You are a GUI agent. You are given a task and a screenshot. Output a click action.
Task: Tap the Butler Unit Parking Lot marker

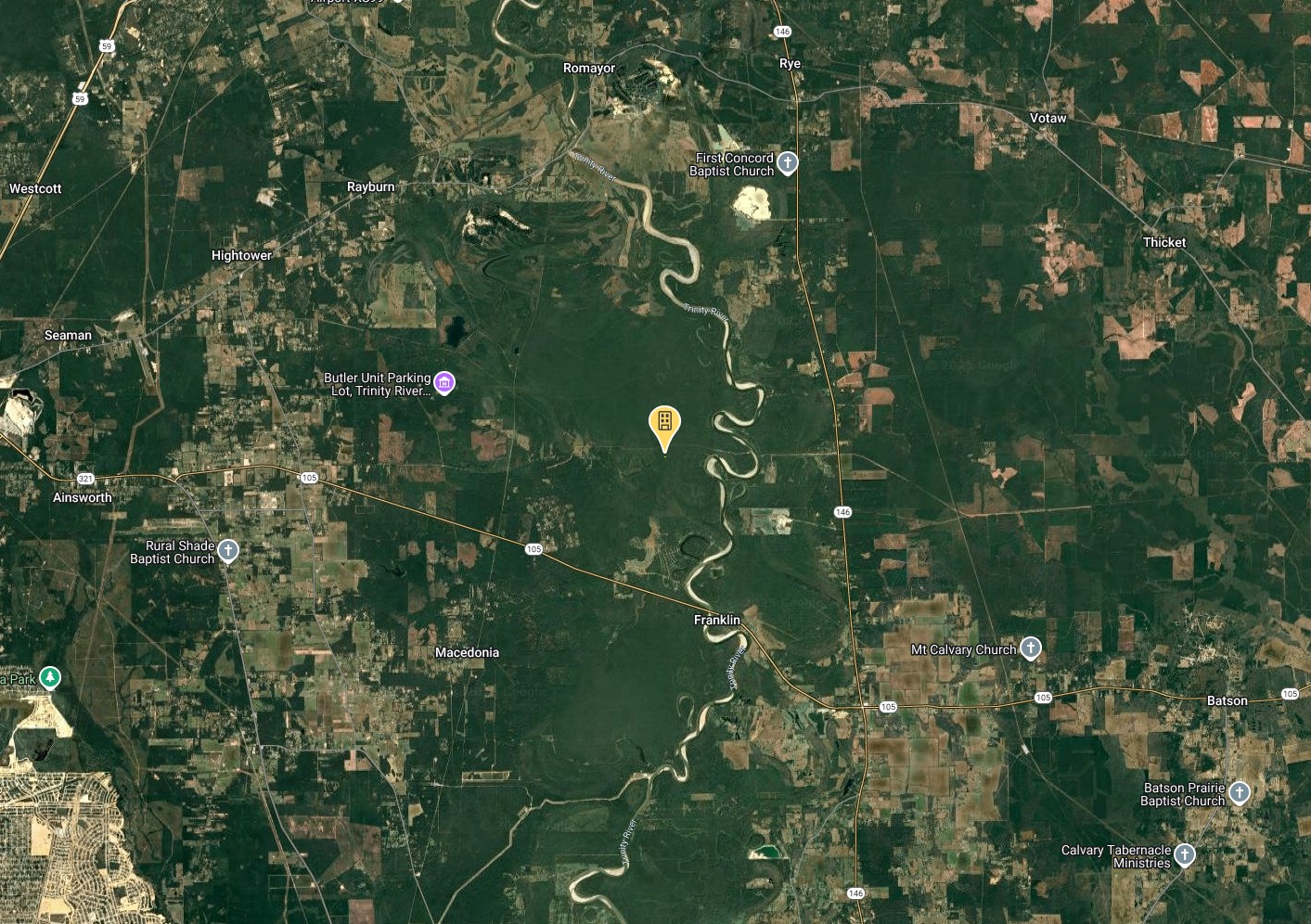[444, 382]
